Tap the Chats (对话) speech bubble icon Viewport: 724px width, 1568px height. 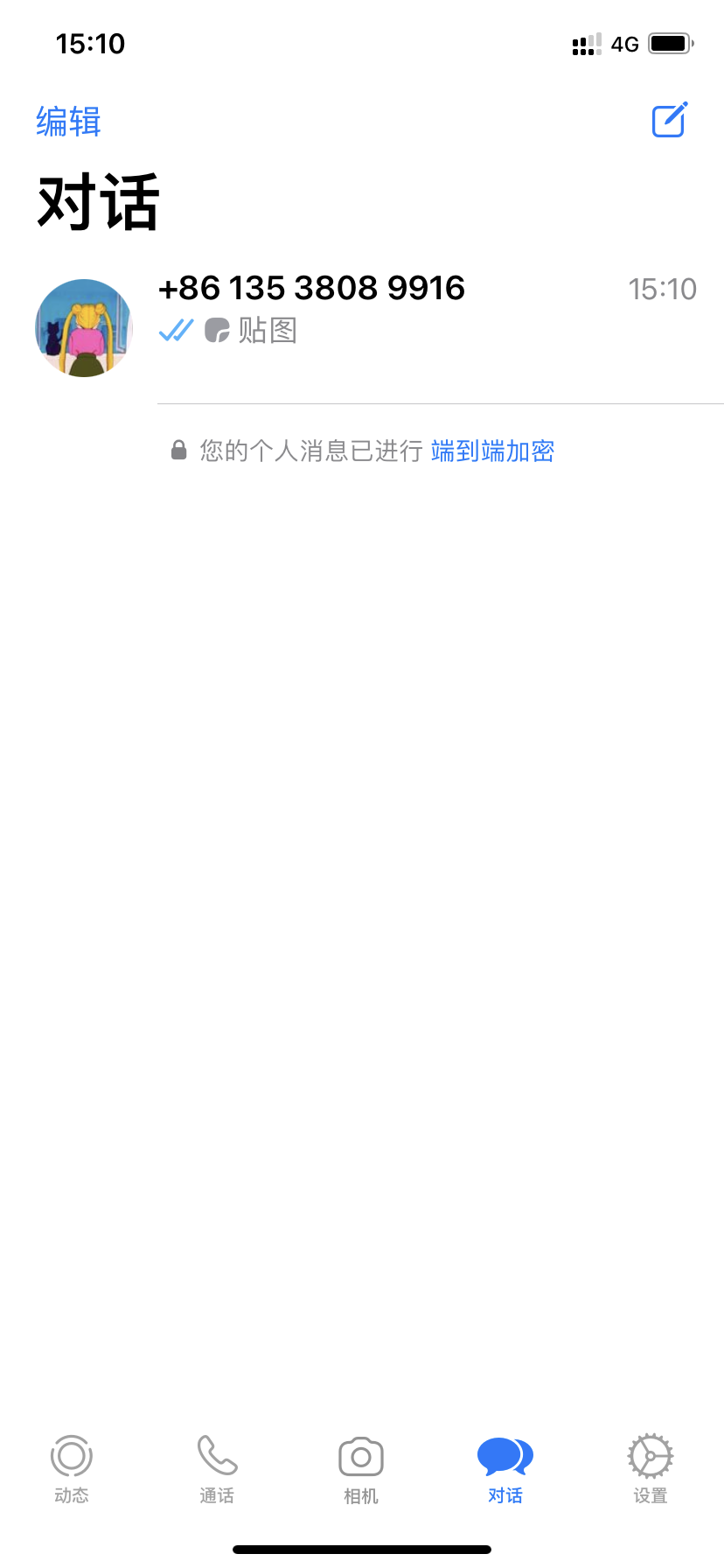coord(505,1453)
